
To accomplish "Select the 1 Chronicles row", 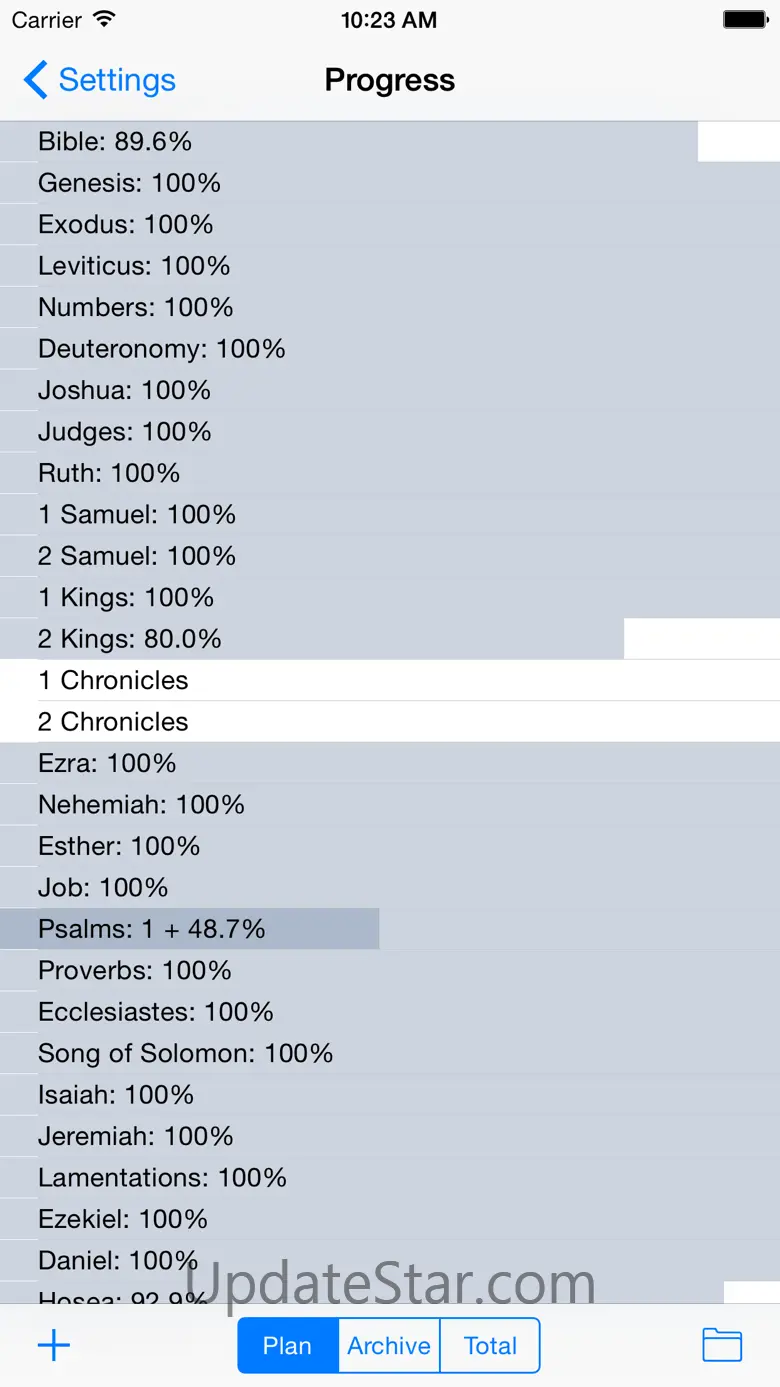I will pyautogui.click(x=390, y=680).
